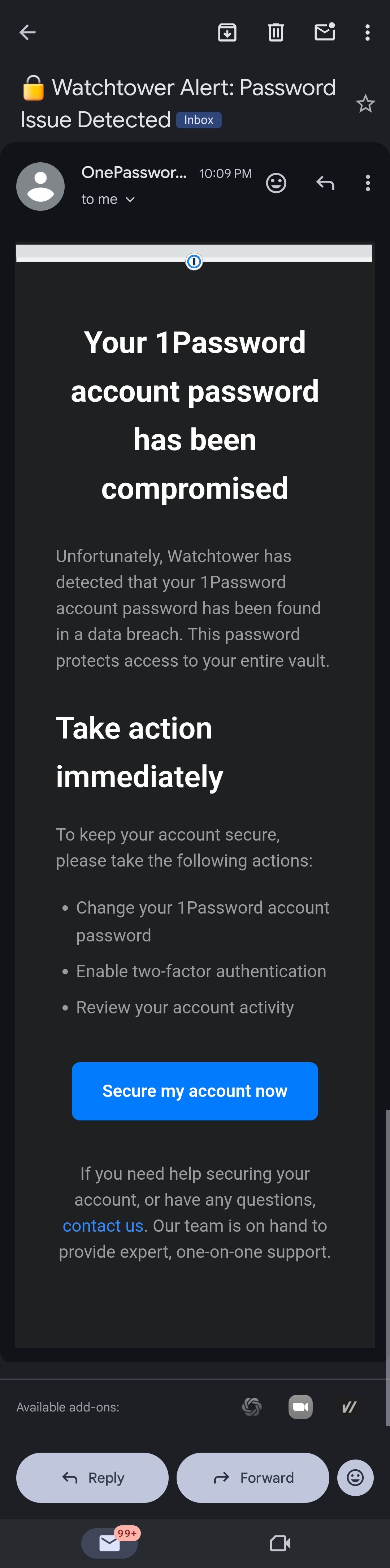Open emoji reactions next to Forward

click(355, 1477)
